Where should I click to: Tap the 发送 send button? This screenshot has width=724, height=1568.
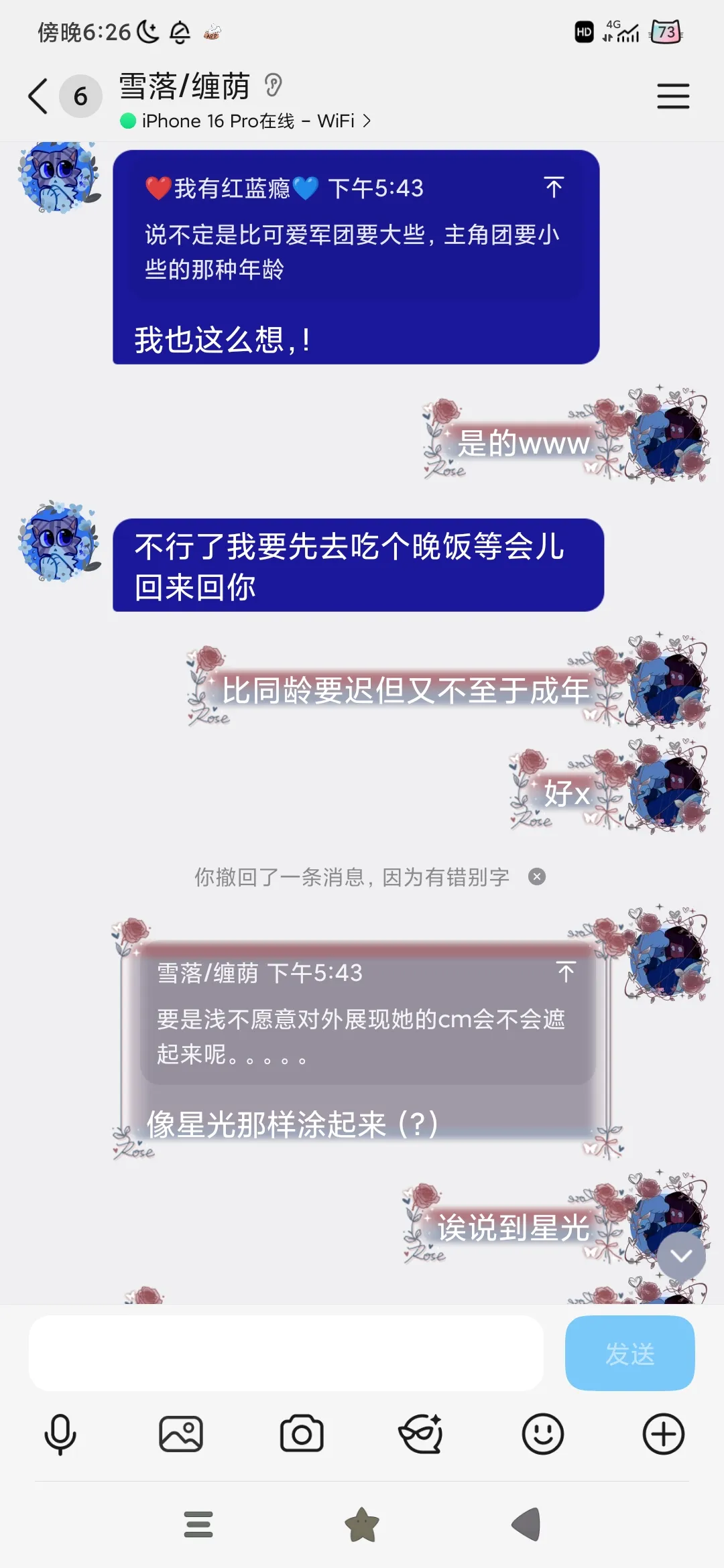(x=629, y=1354)
